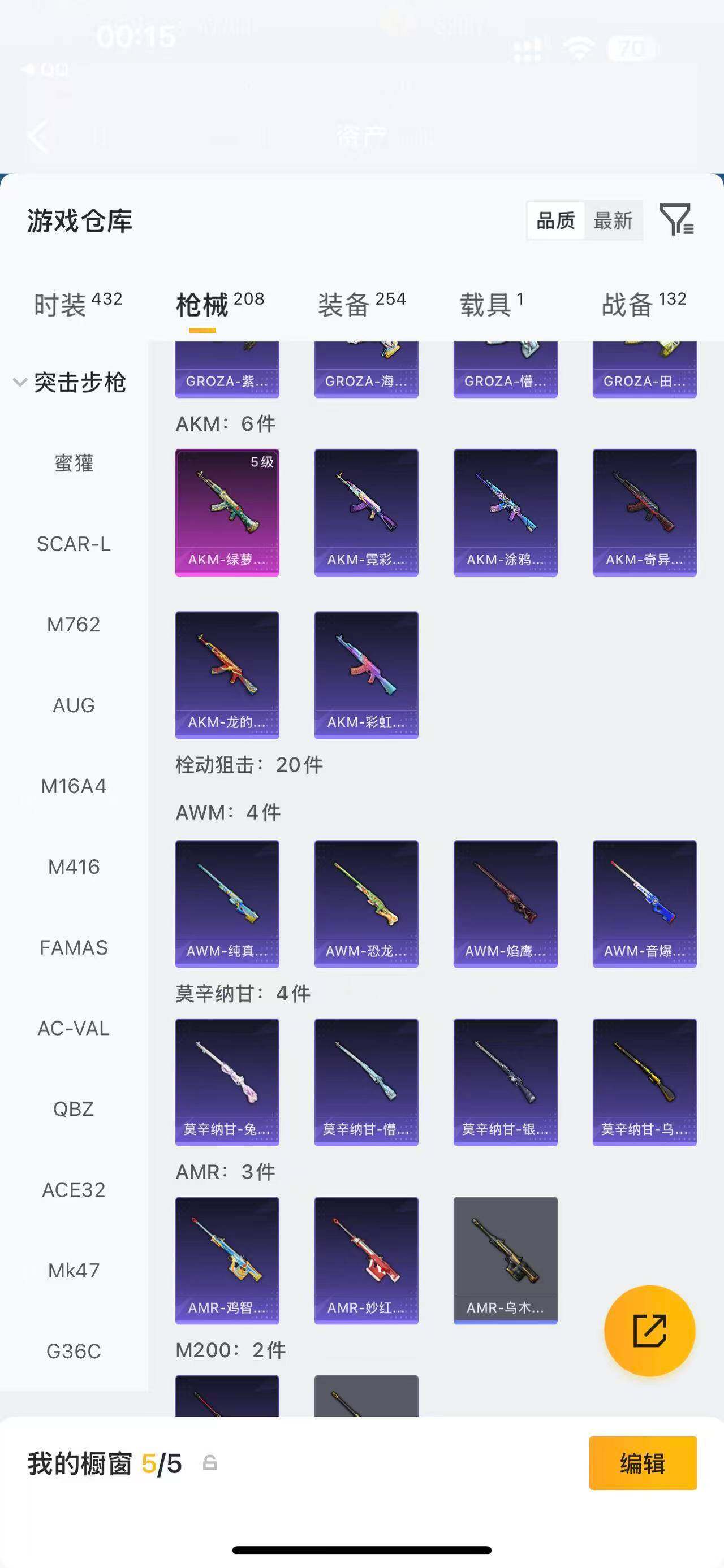Switch sorting to 最新

click(613, 220)
